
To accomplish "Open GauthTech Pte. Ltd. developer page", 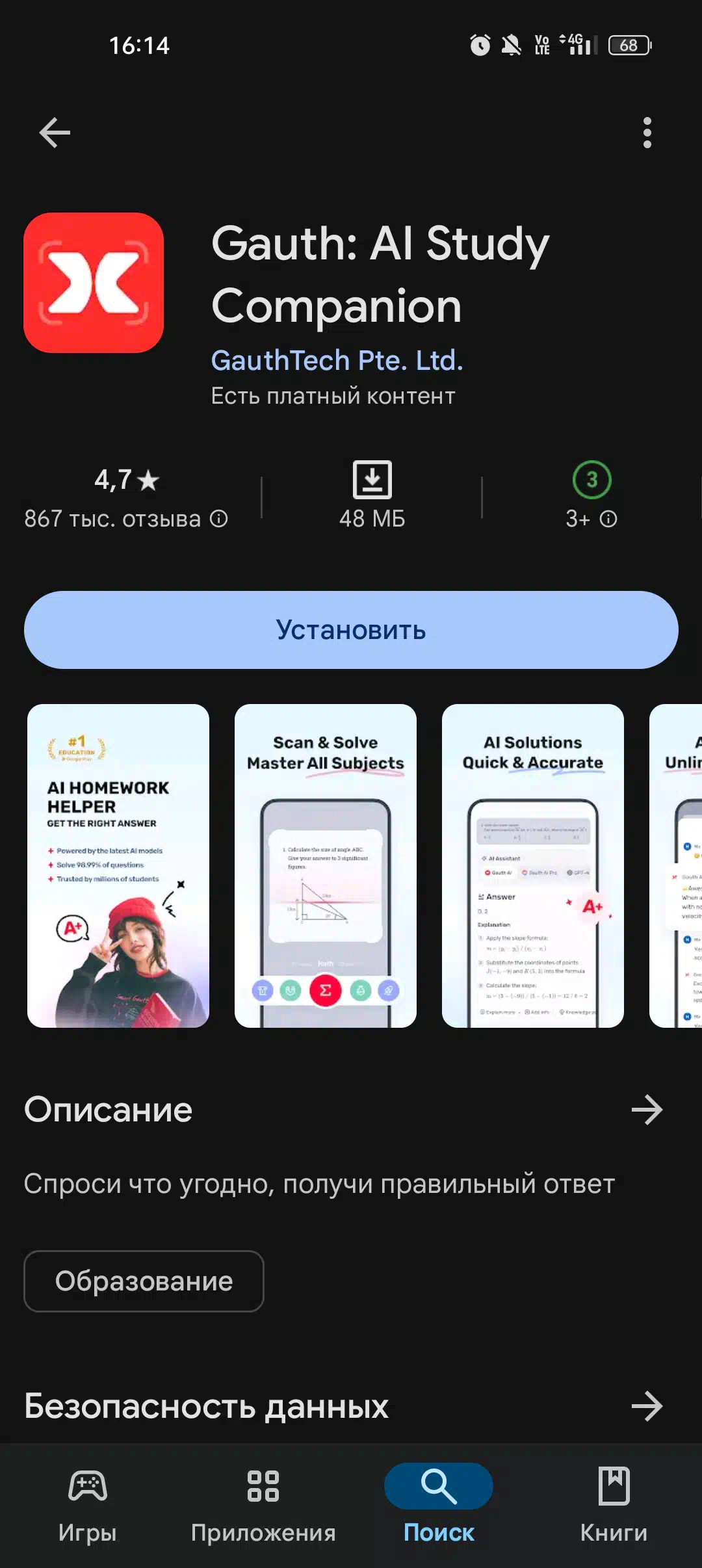I will point(337,360).
